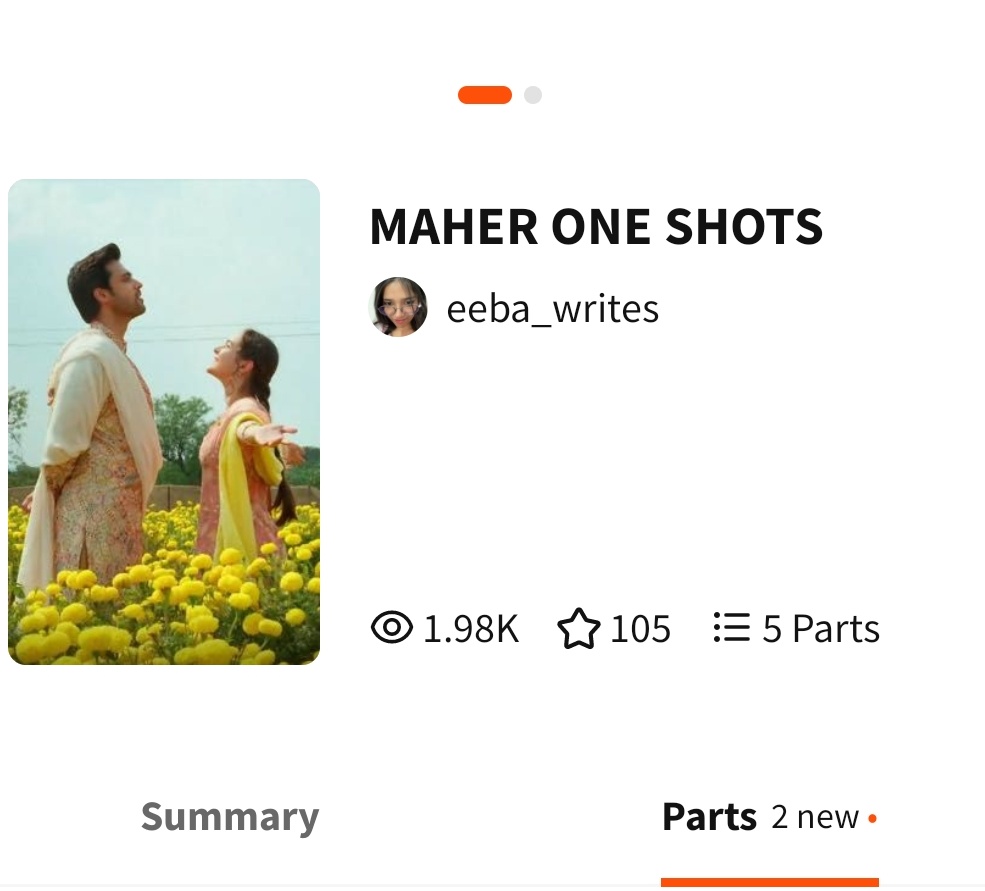
Task: Switch to the Summary tab
Action: (x=229, y=817)
